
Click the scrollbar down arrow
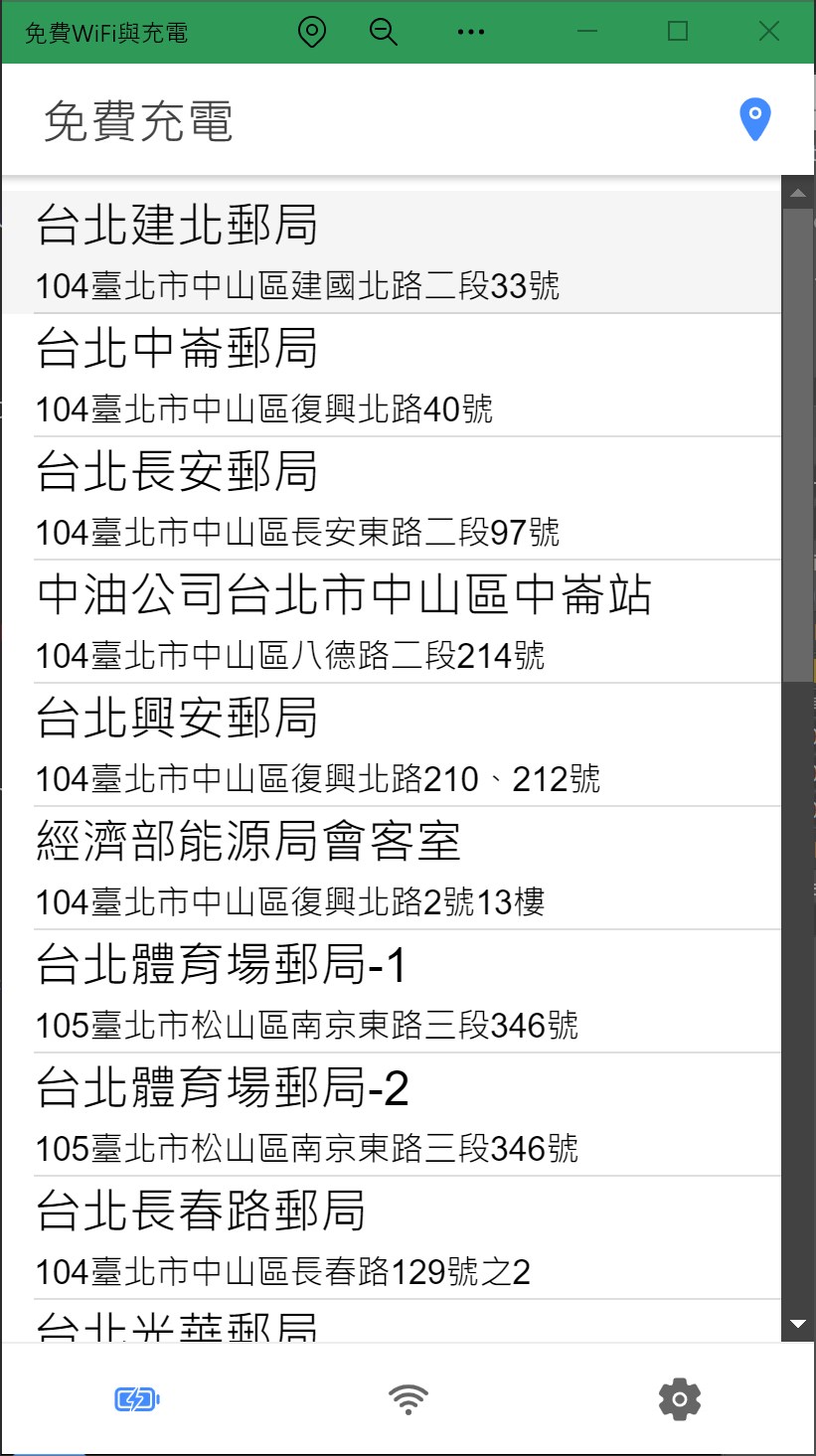pyautogui.click(x=797, y=1324)
